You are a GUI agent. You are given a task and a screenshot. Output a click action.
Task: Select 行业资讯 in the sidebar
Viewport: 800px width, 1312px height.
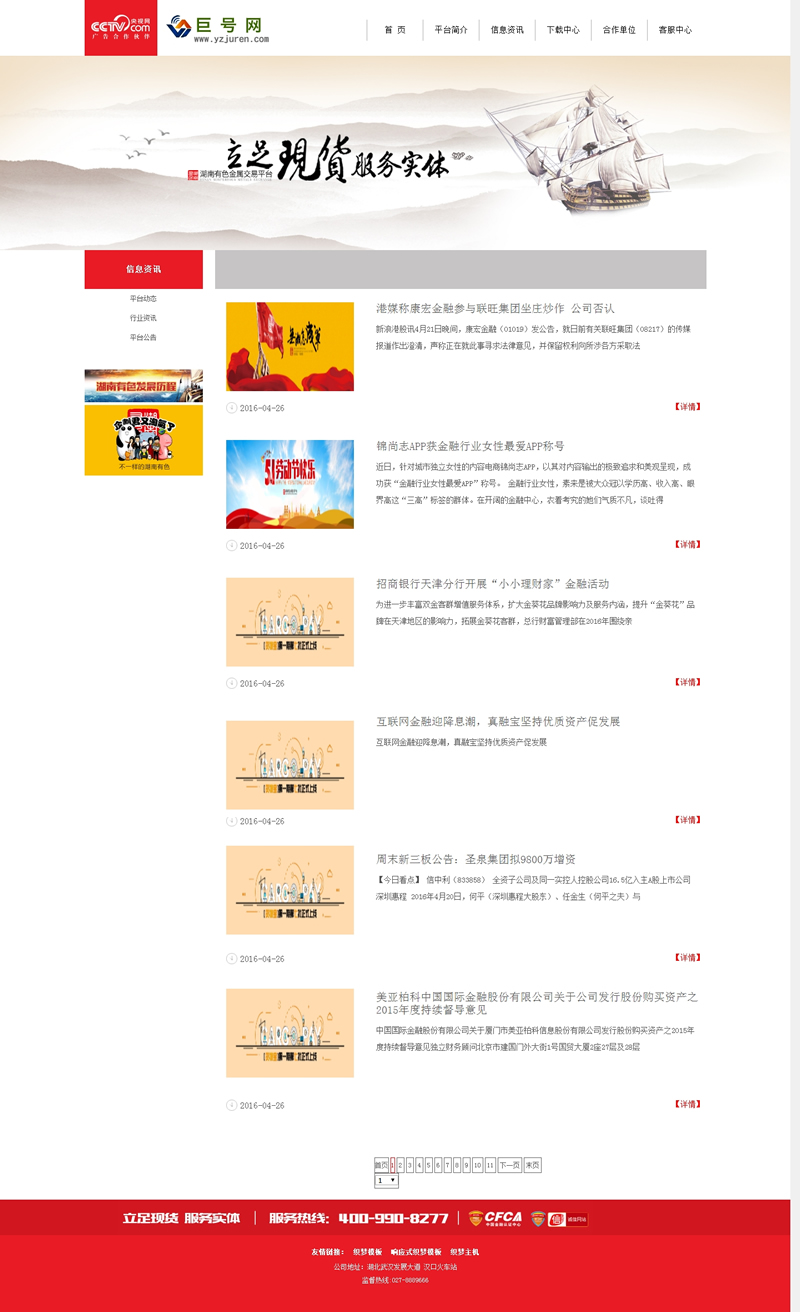click(143, 318)
